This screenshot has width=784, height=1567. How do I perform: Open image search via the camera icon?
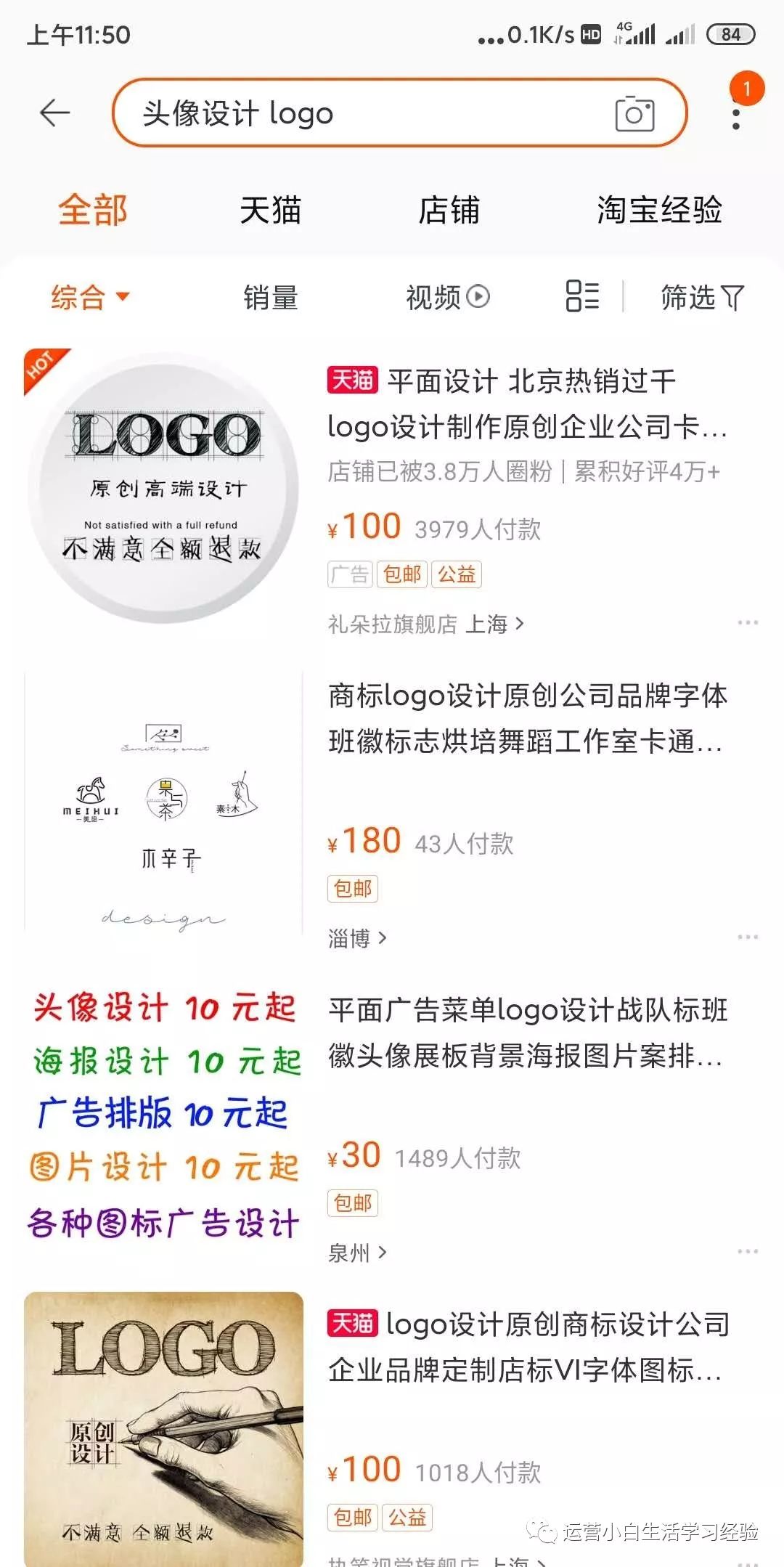click(636, 114)
